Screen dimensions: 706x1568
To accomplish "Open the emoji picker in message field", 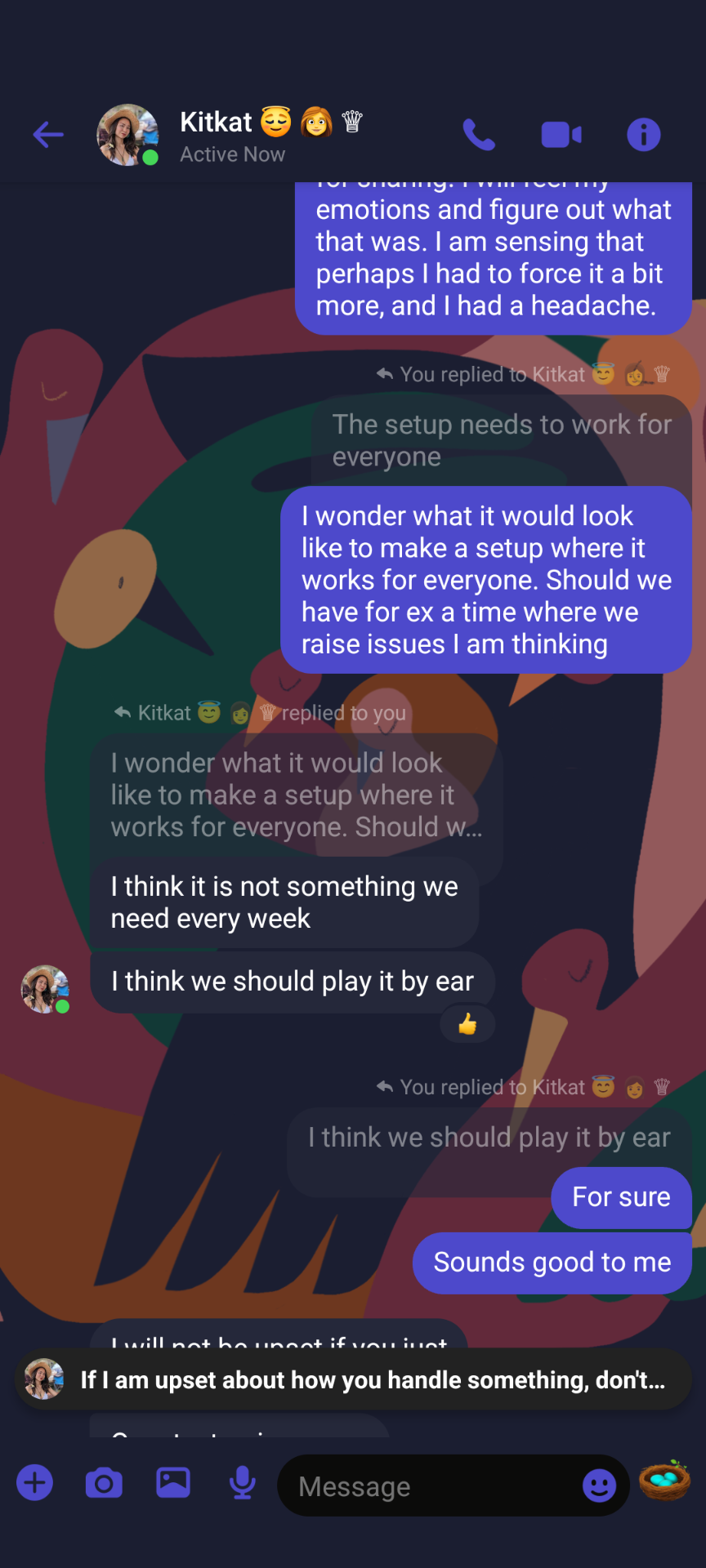I will click(599, 1486).
